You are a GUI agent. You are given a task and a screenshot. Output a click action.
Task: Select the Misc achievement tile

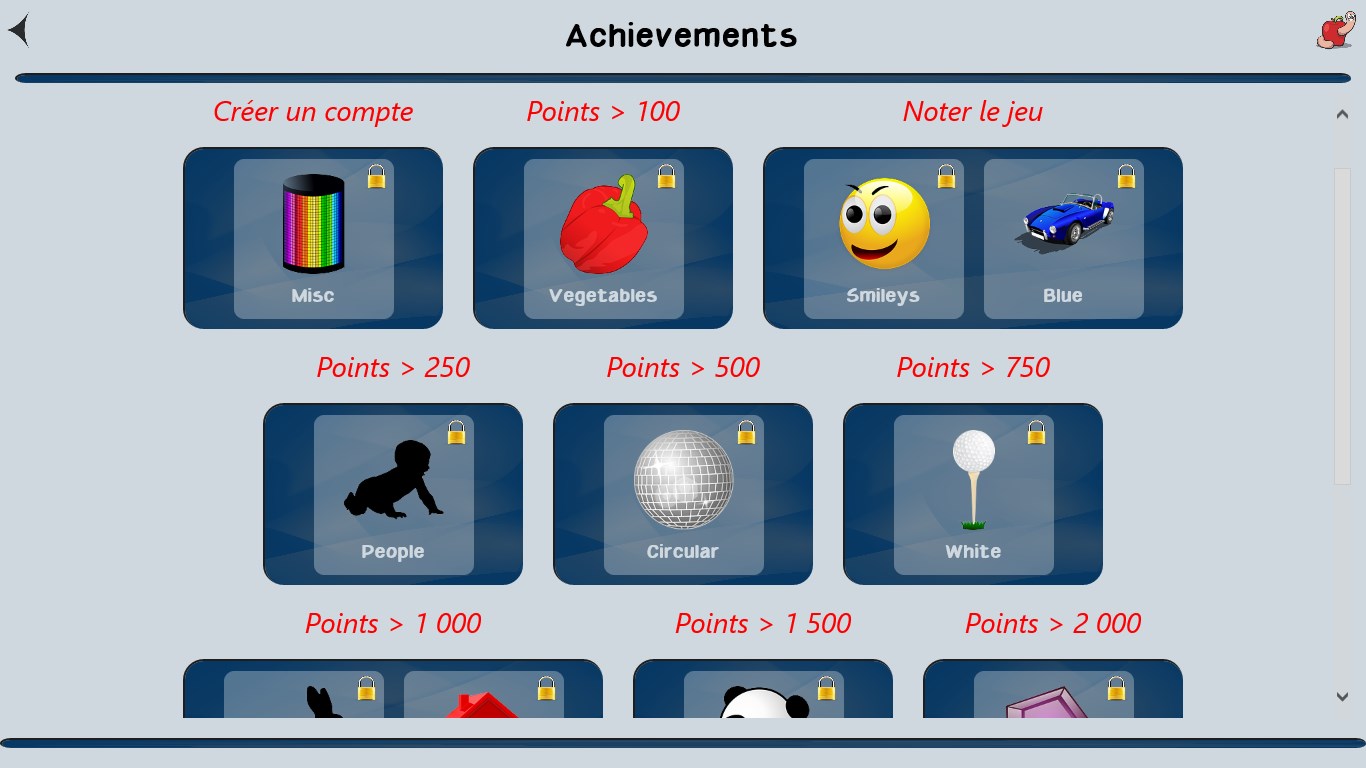click(313, 238)
